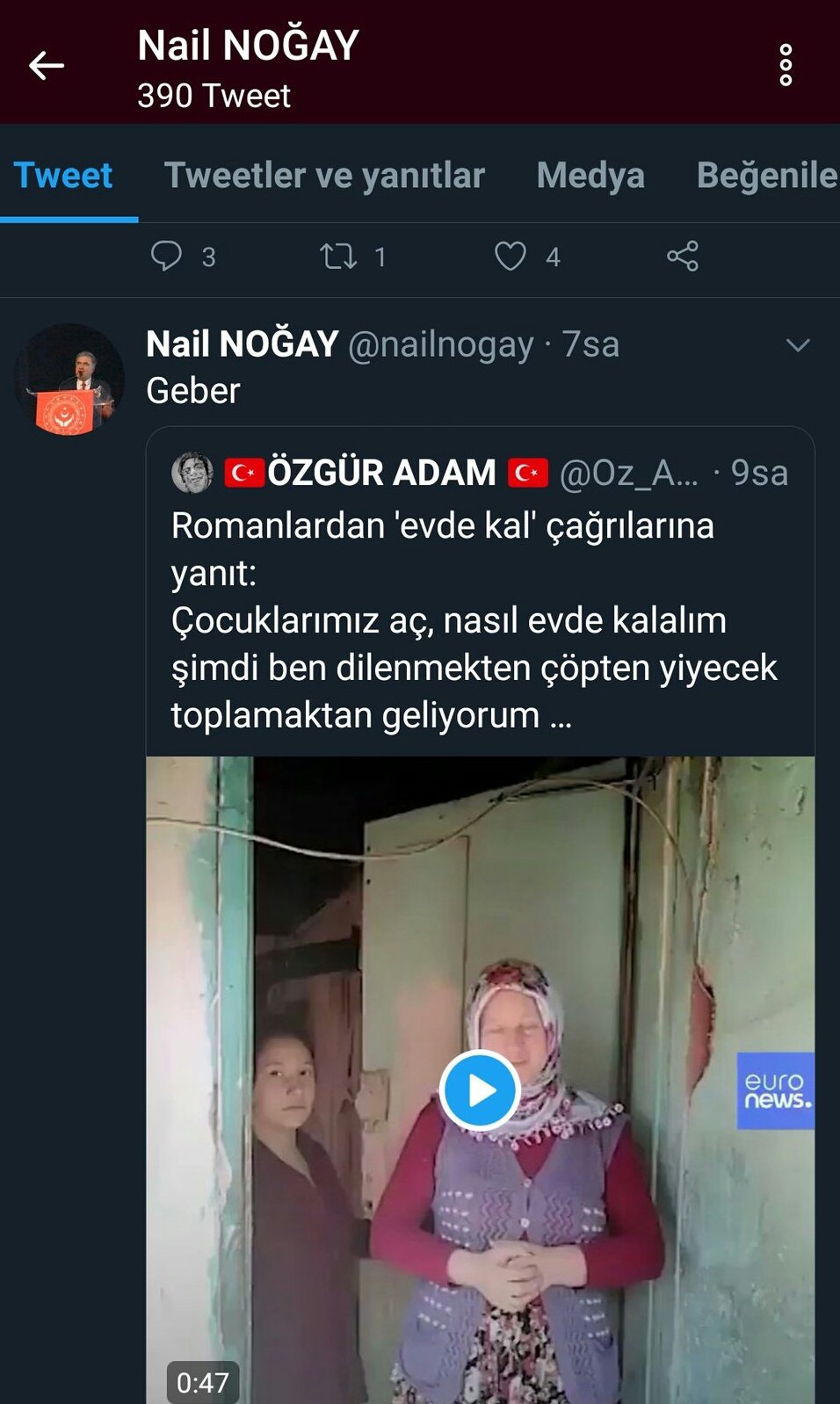Image resolution: width=840 pixels, height=1404 pixels.
Task: Retweet the post with 1 retweet
Action: click(338, 256)
